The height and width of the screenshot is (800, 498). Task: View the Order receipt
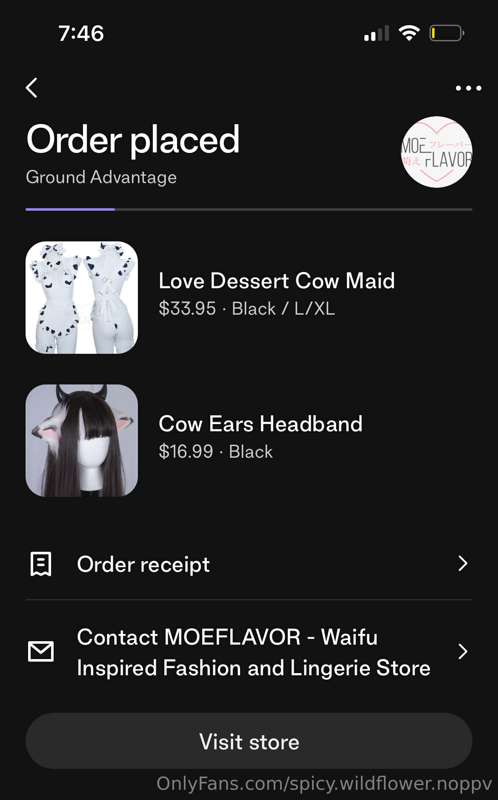coord(249,564)
